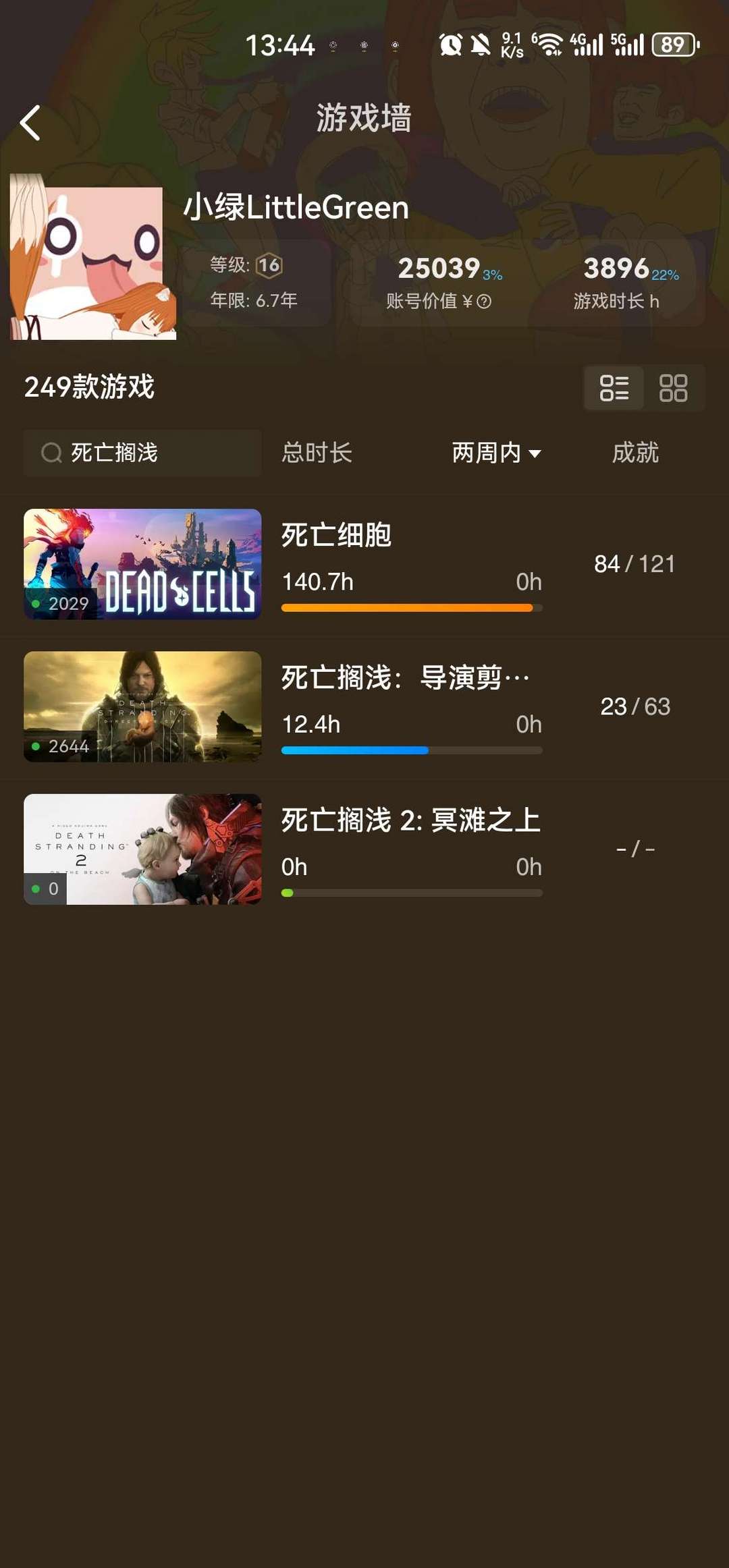Go back from the 游戏墙 page
729x1568 pixels.
[30, 123]
